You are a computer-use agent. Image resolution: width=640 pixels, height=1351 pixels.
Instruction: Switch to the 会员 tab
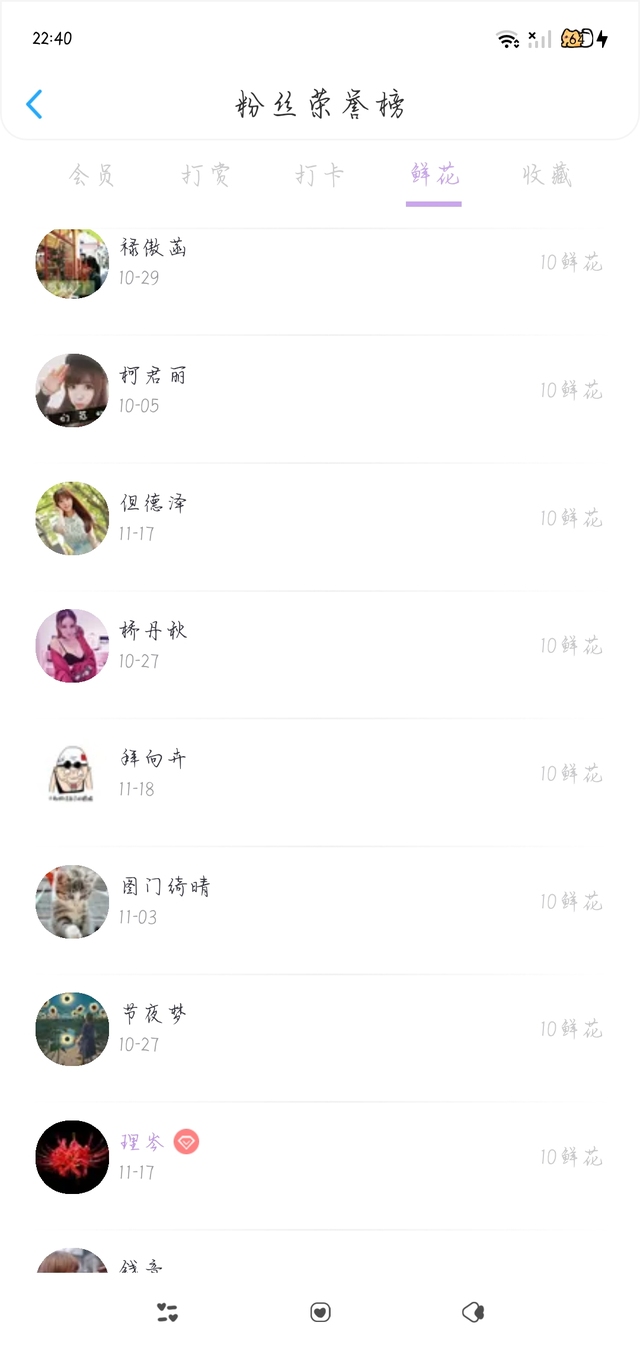pos(92,176)
